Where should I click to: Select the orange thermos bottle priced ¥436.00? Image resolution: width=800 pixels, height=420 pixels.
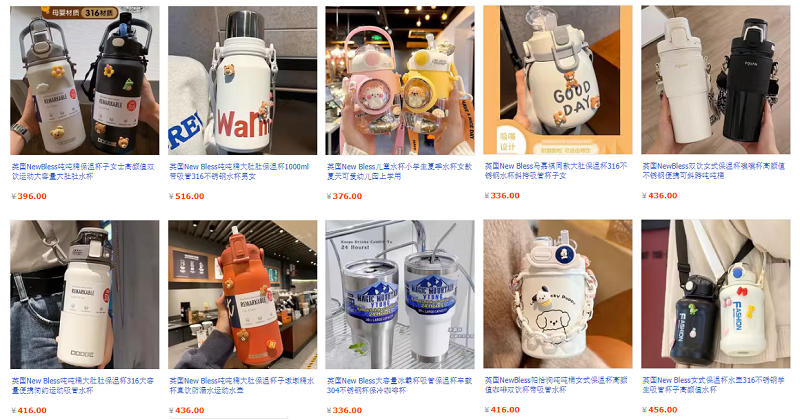click(242, 294)
